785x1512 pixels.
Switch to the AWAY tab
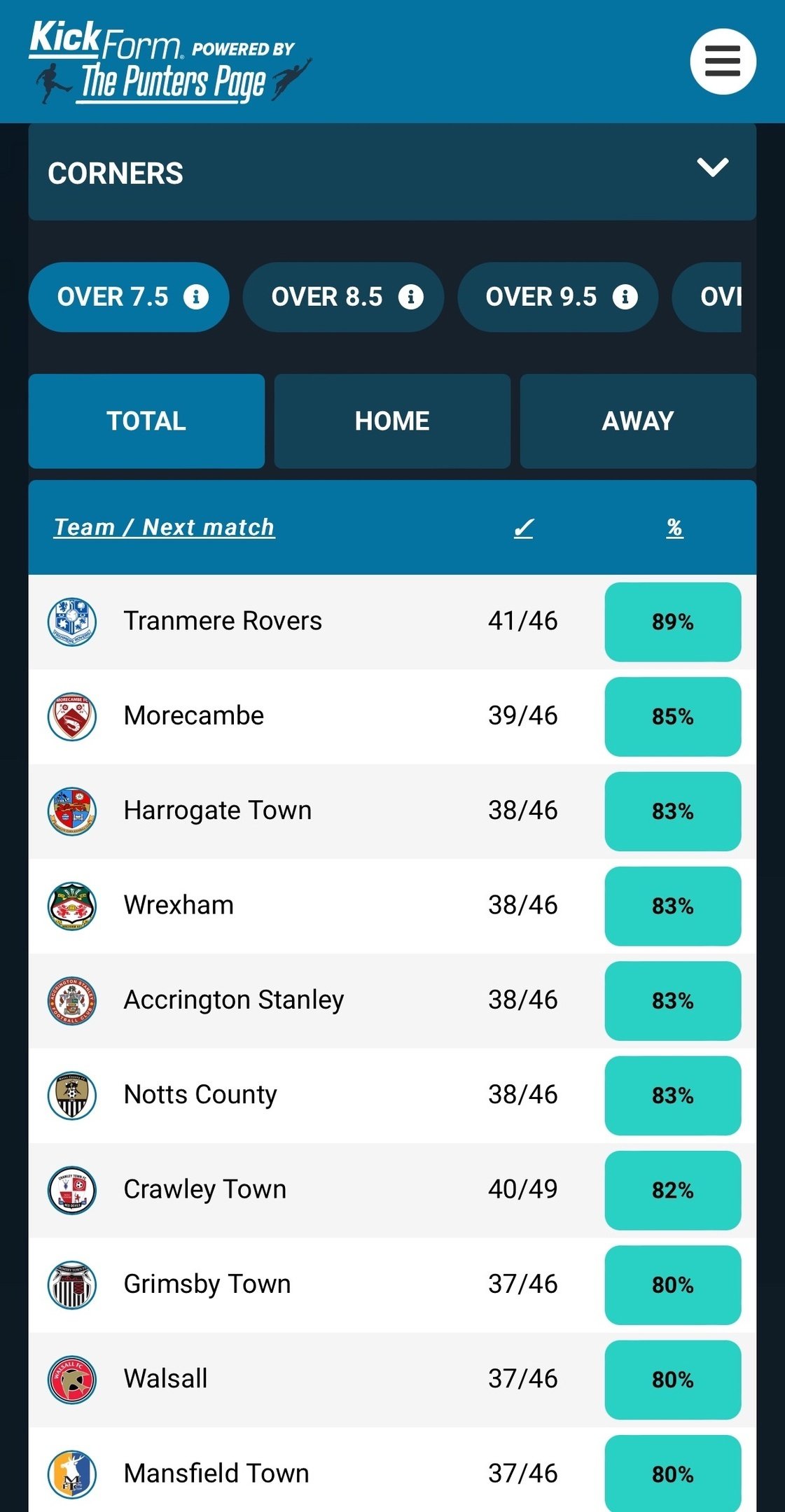pyautogui.click(x=637, y=421)
